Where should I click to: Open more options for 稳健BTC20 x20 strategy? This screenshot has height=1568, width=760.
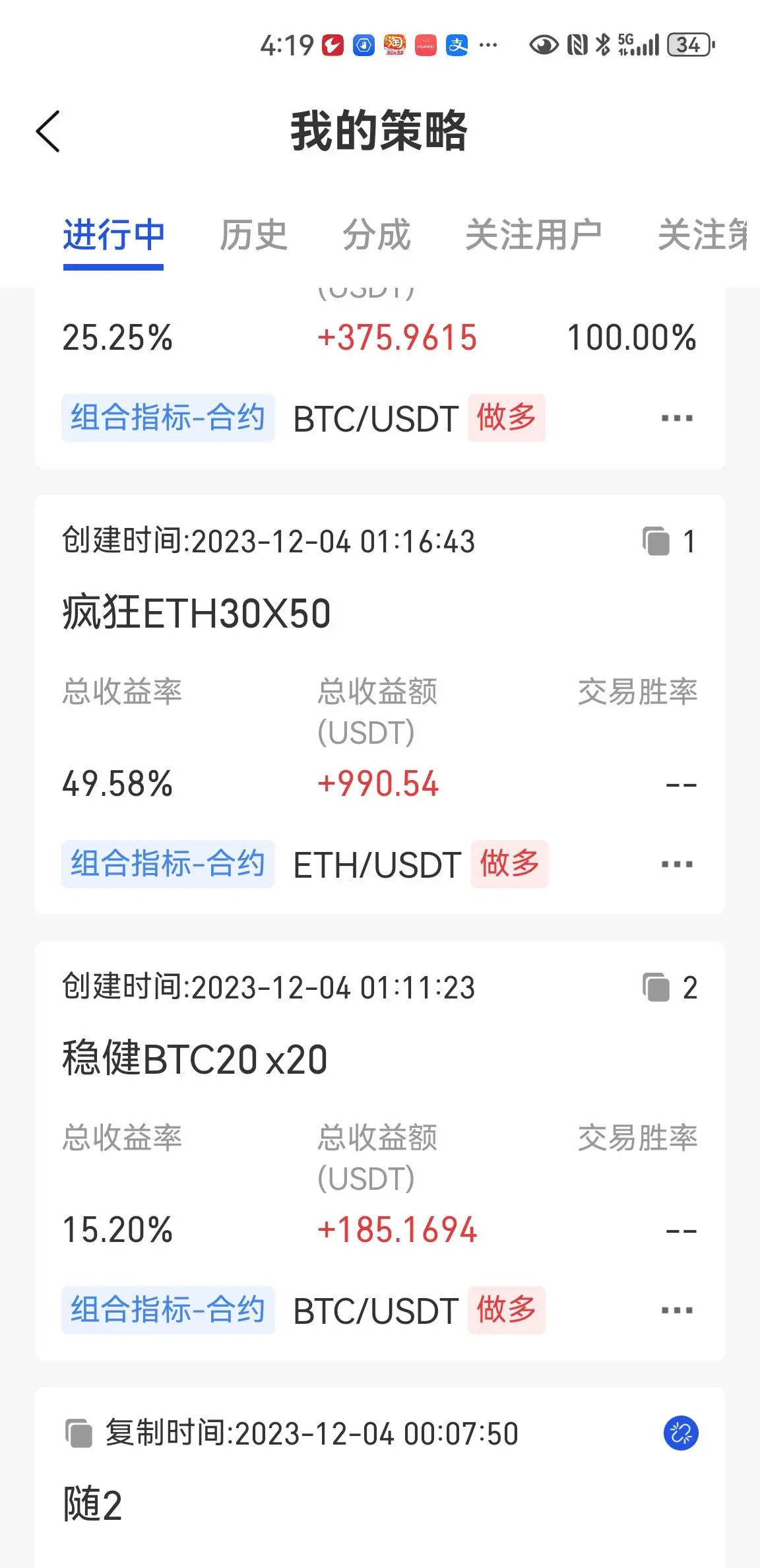(x=677, y=1311)
